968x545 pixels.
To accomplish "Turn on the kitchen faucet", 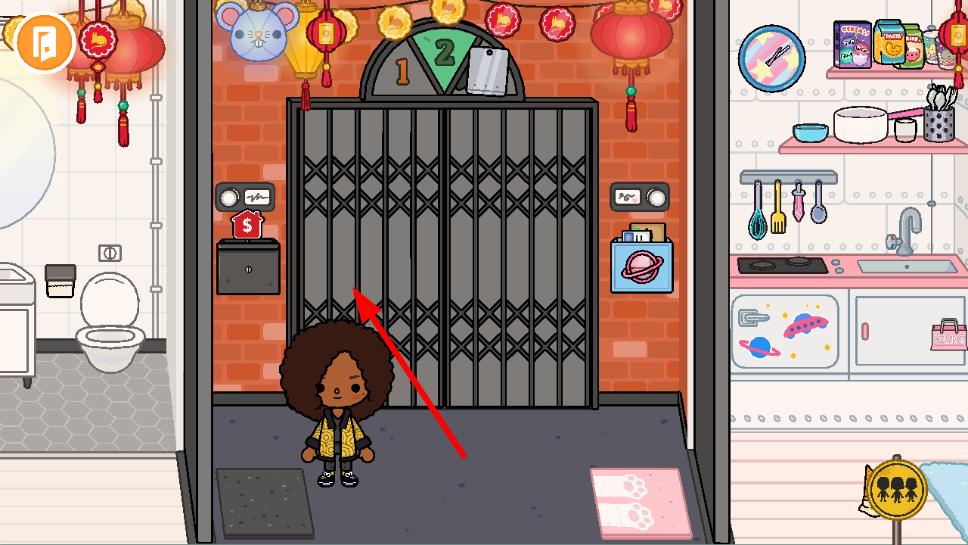I will point(908,232).
